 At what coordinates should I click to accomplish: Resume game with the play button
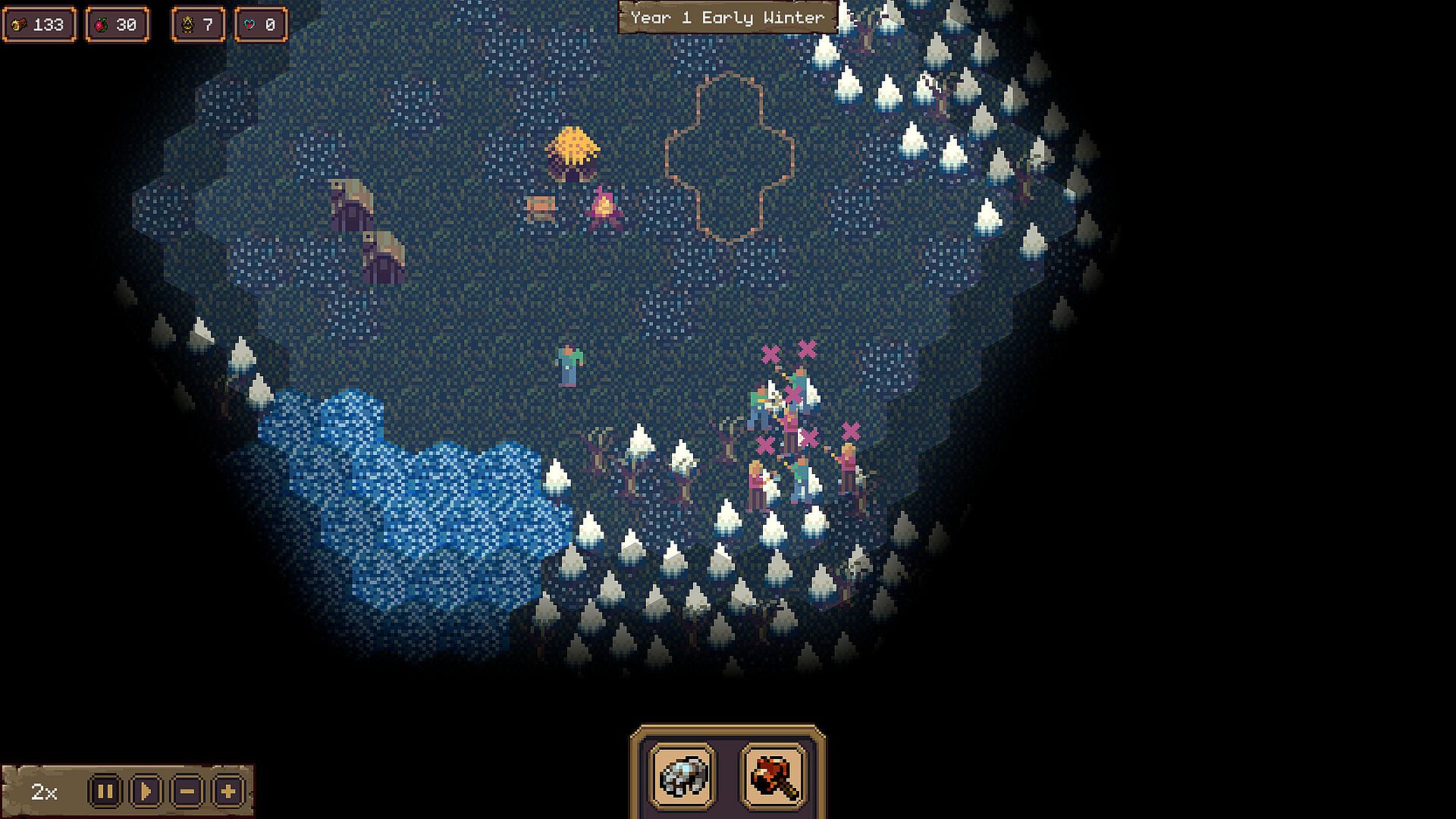click(146, 792)
